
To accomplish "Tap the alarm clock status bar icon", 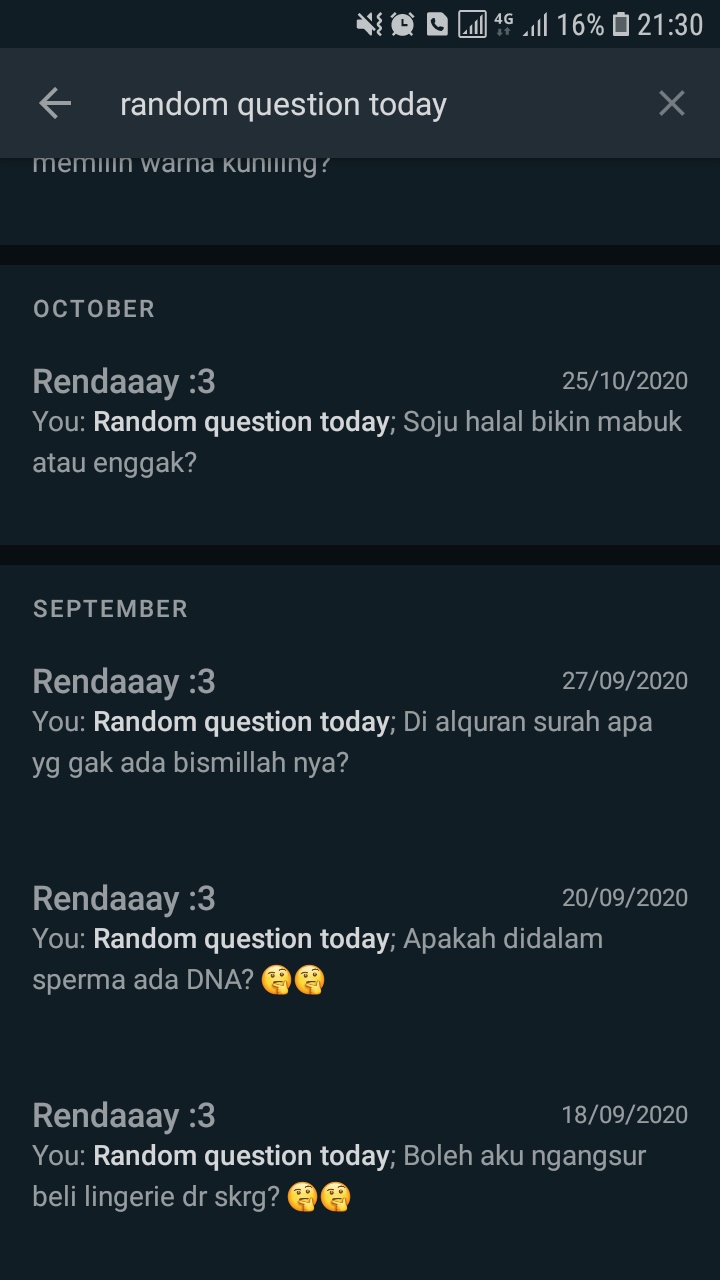I will click(x=403, y=22).
